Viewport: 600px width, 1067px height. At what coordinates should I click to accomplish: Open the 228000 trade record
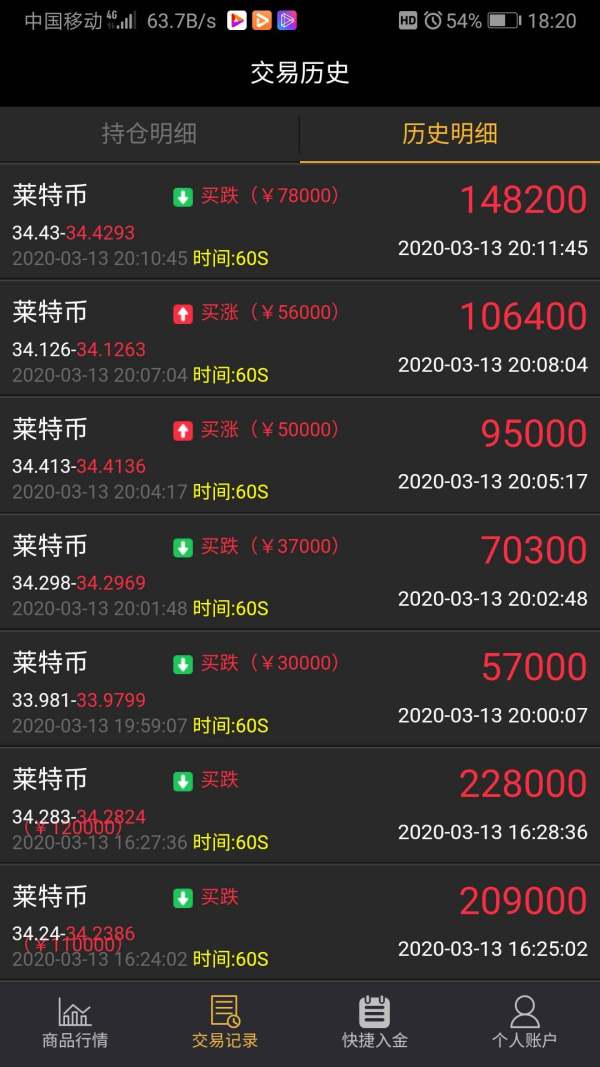300,807
